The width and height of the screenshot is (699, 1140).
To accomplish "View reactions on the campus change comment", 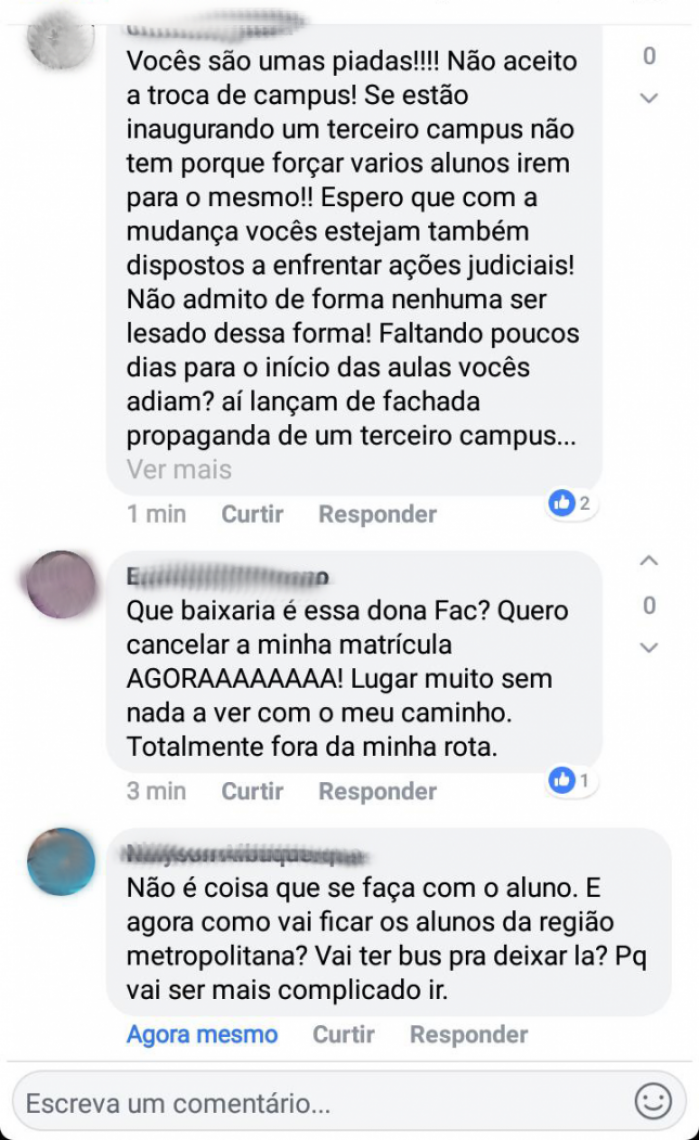I will click(570, 504).
